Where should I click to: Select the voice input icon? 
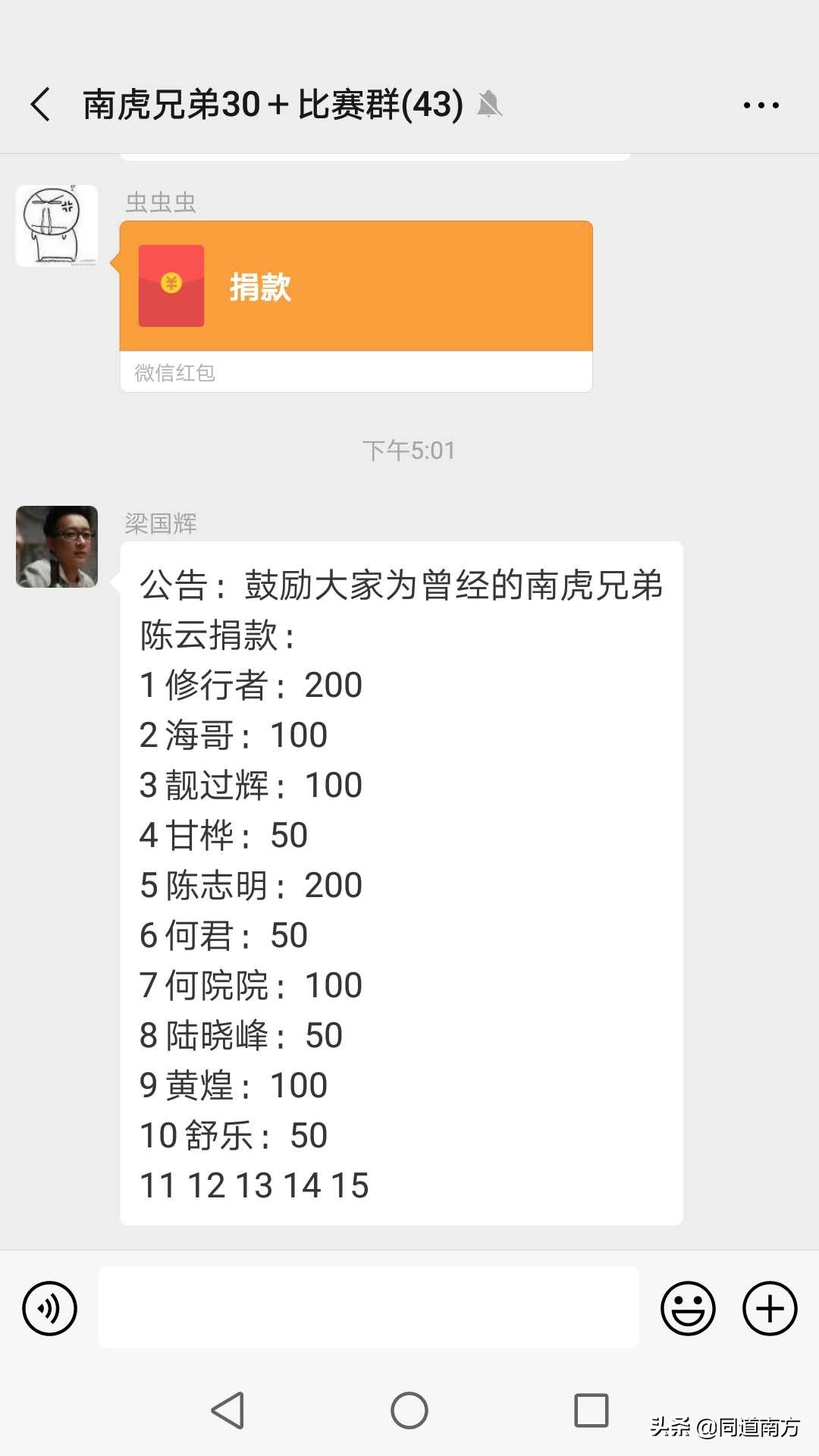49,1307
